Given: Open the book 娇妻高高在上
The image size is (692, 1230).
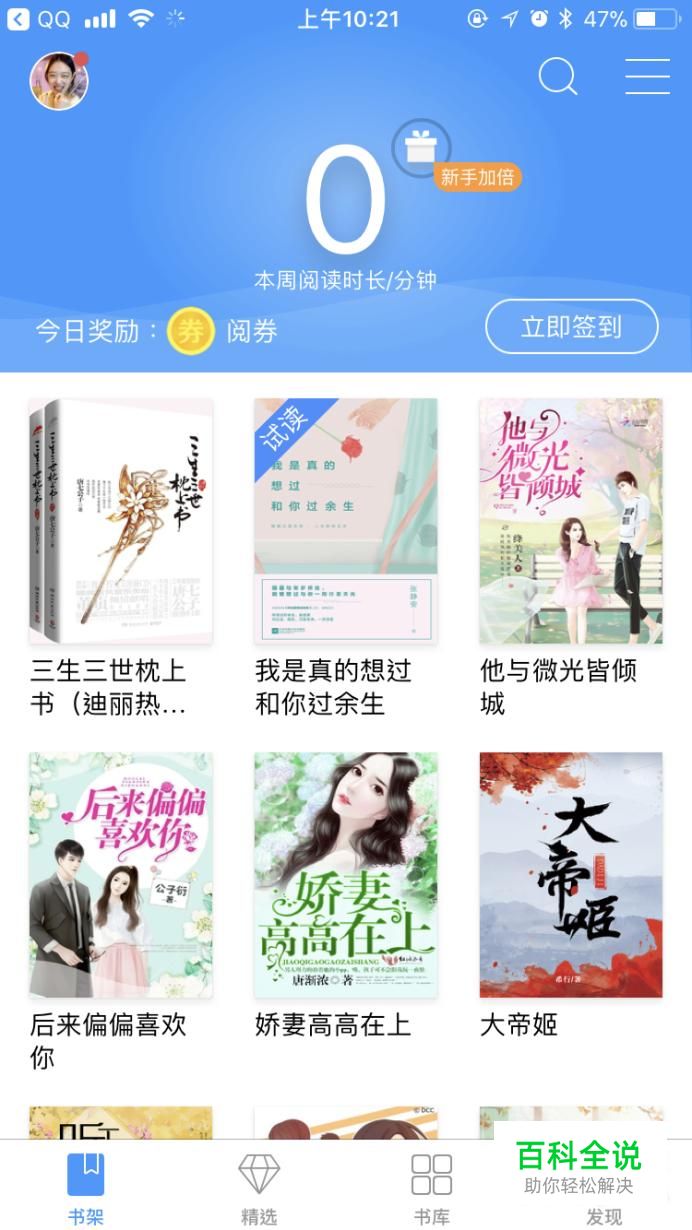Looking at the screenshot, I should point(346,875).
